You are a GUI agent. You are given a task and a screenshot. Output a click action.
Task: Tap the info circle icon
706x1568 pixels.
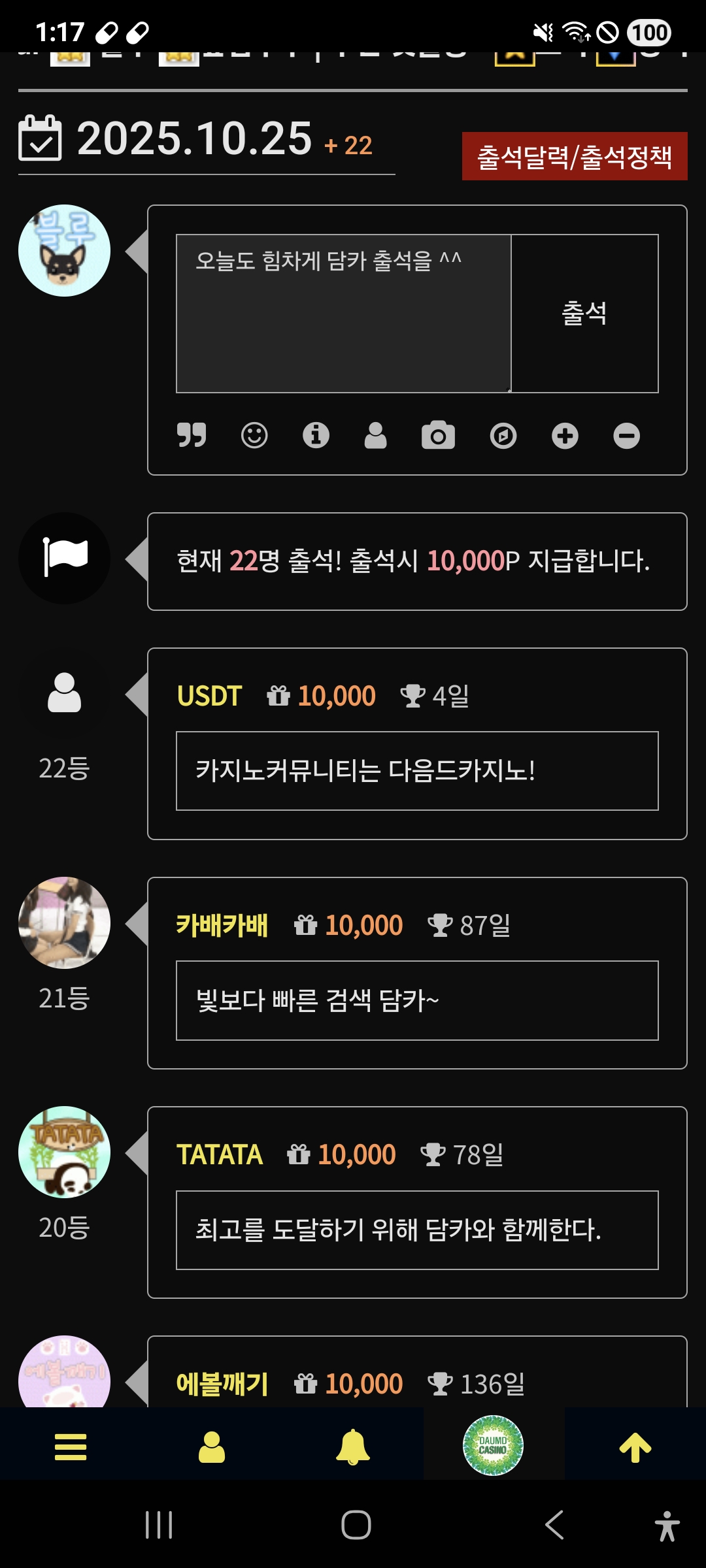316,435
